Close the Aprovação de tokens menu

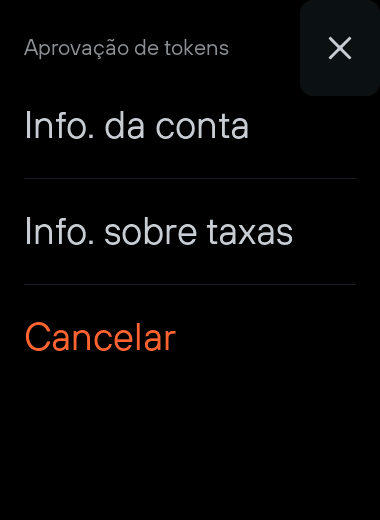pos(340,48)
